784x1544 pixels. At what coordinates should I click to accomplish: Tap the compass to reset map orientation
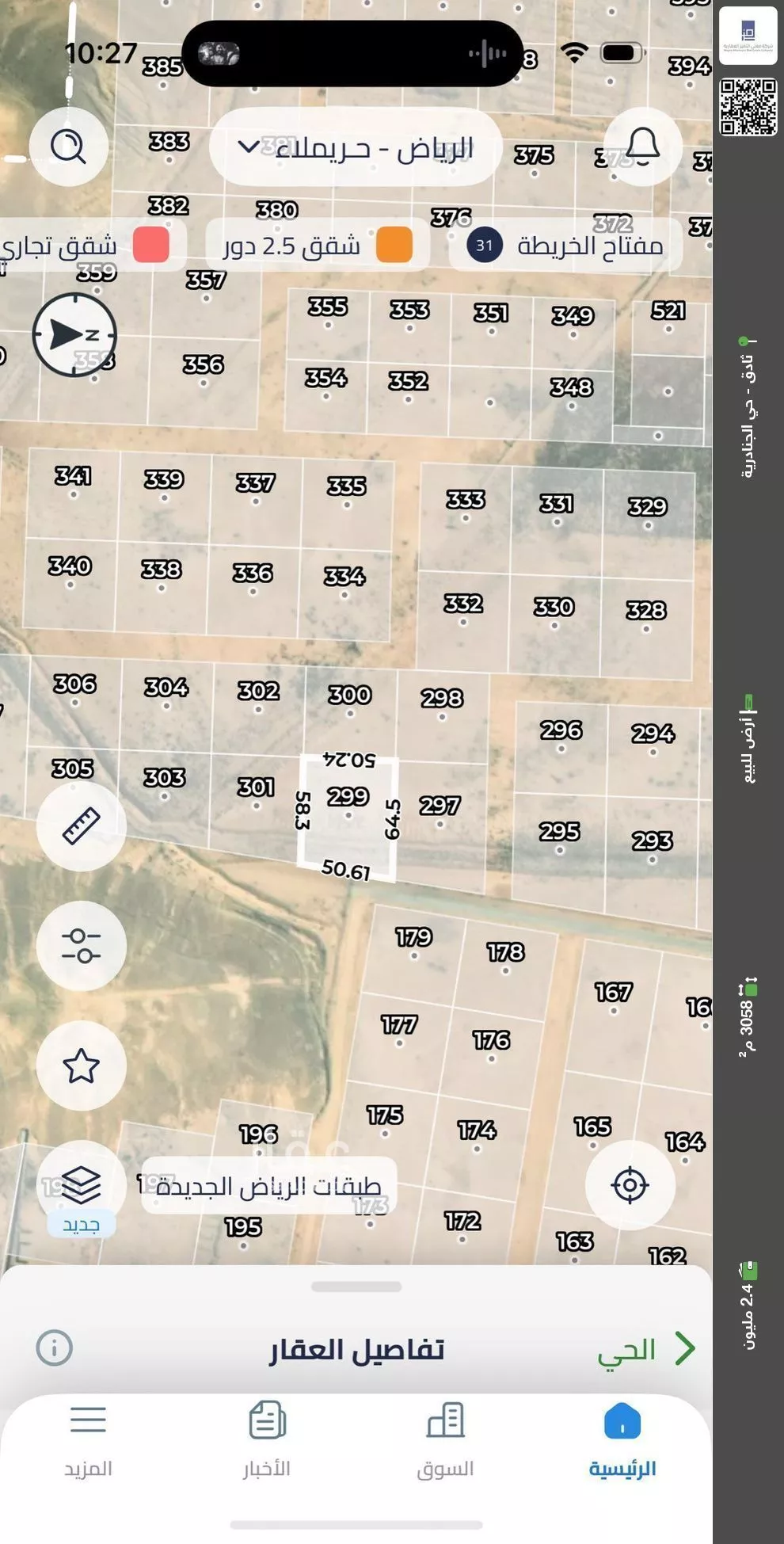pyautogui.click(x=74, y=335)
